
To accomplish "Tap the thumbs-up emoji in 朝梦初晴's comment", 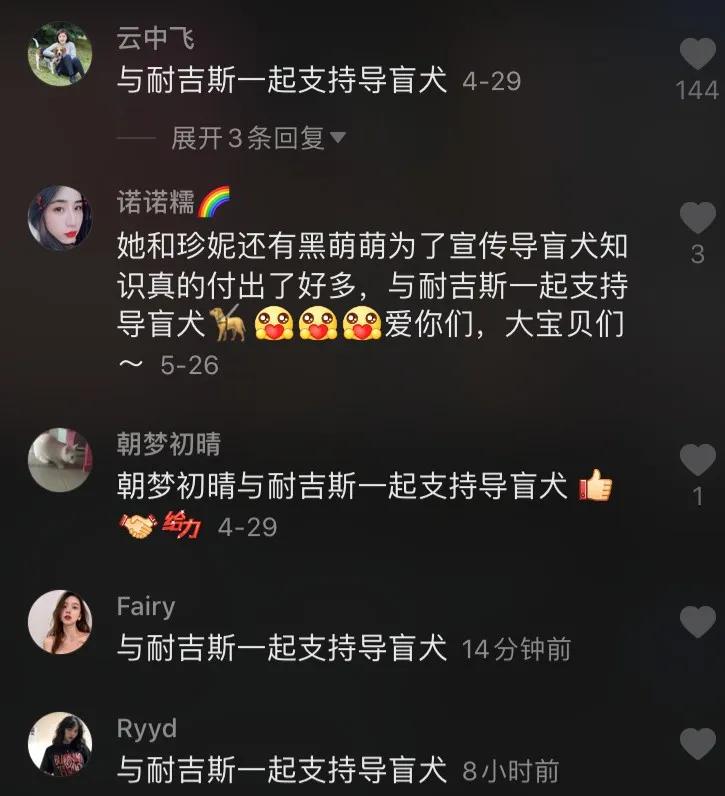I will click(594, 485).
